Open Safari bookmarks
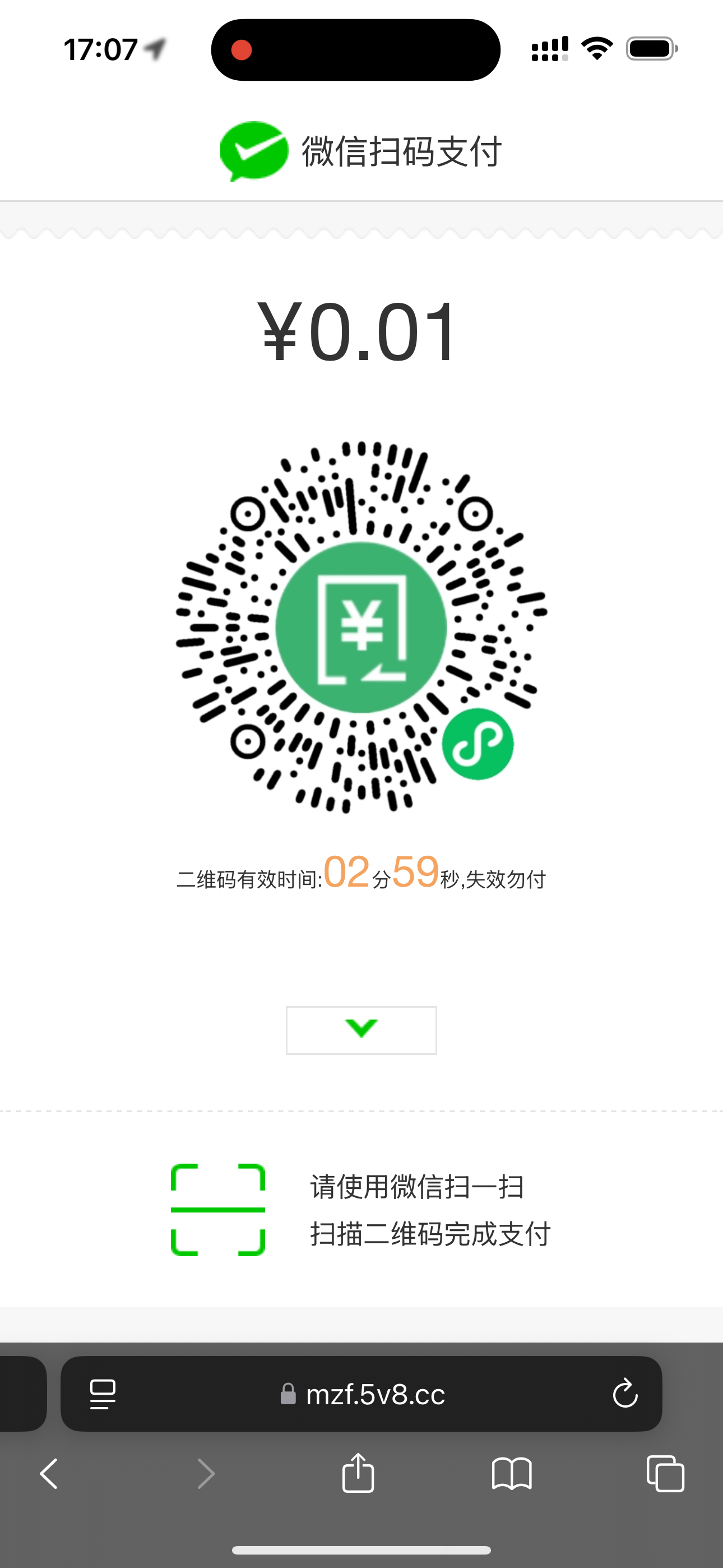The width and height of the screenshot is (723, 1568). coord(512,1474)
